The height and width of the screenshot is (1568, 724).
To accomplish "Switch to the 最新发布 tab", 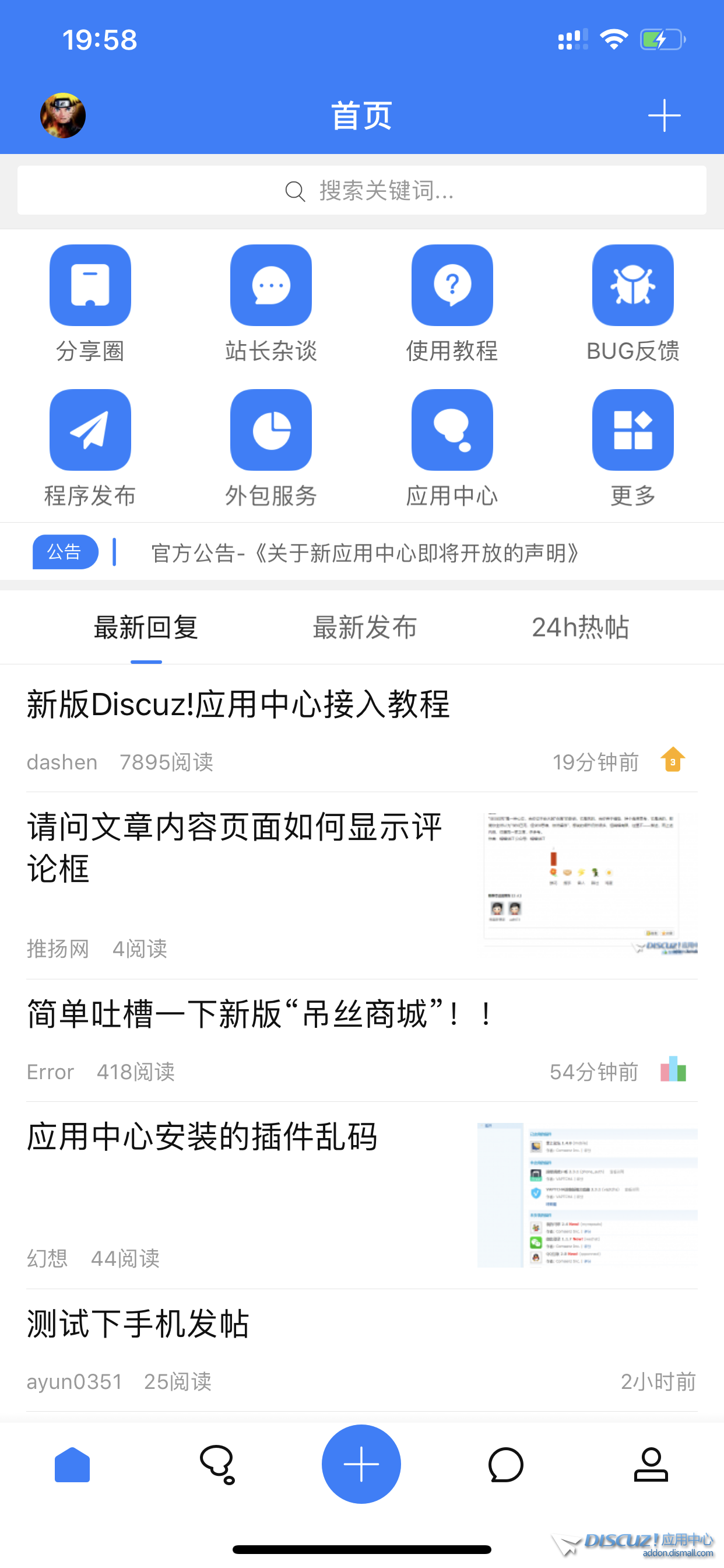I will pyautogui.click(x=364, y=628).
